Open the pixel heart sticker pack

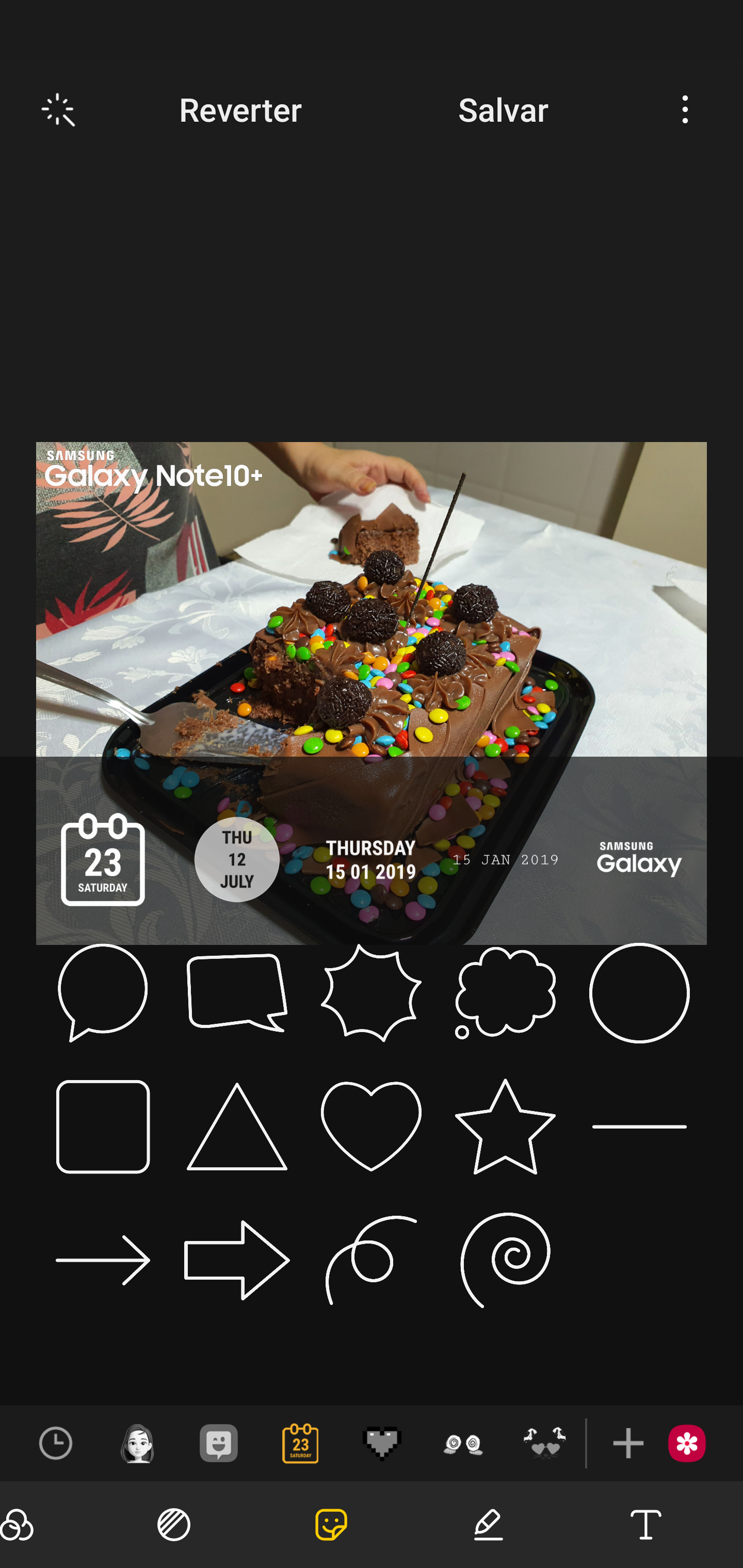coord(382,1443)
